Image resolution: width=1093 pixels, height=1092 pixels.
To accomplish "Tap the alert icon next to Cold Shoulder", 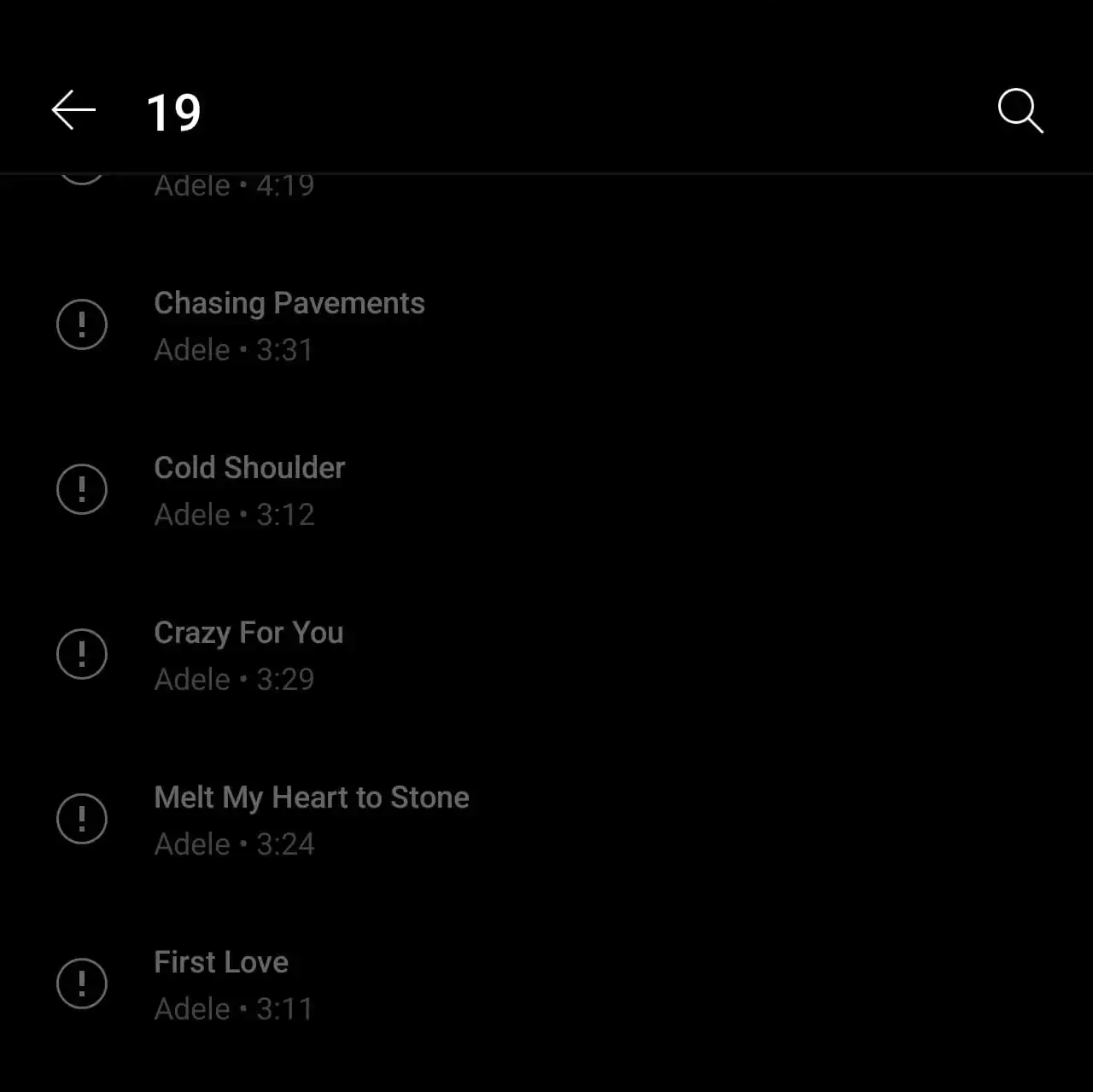I will tap(82, 489).
